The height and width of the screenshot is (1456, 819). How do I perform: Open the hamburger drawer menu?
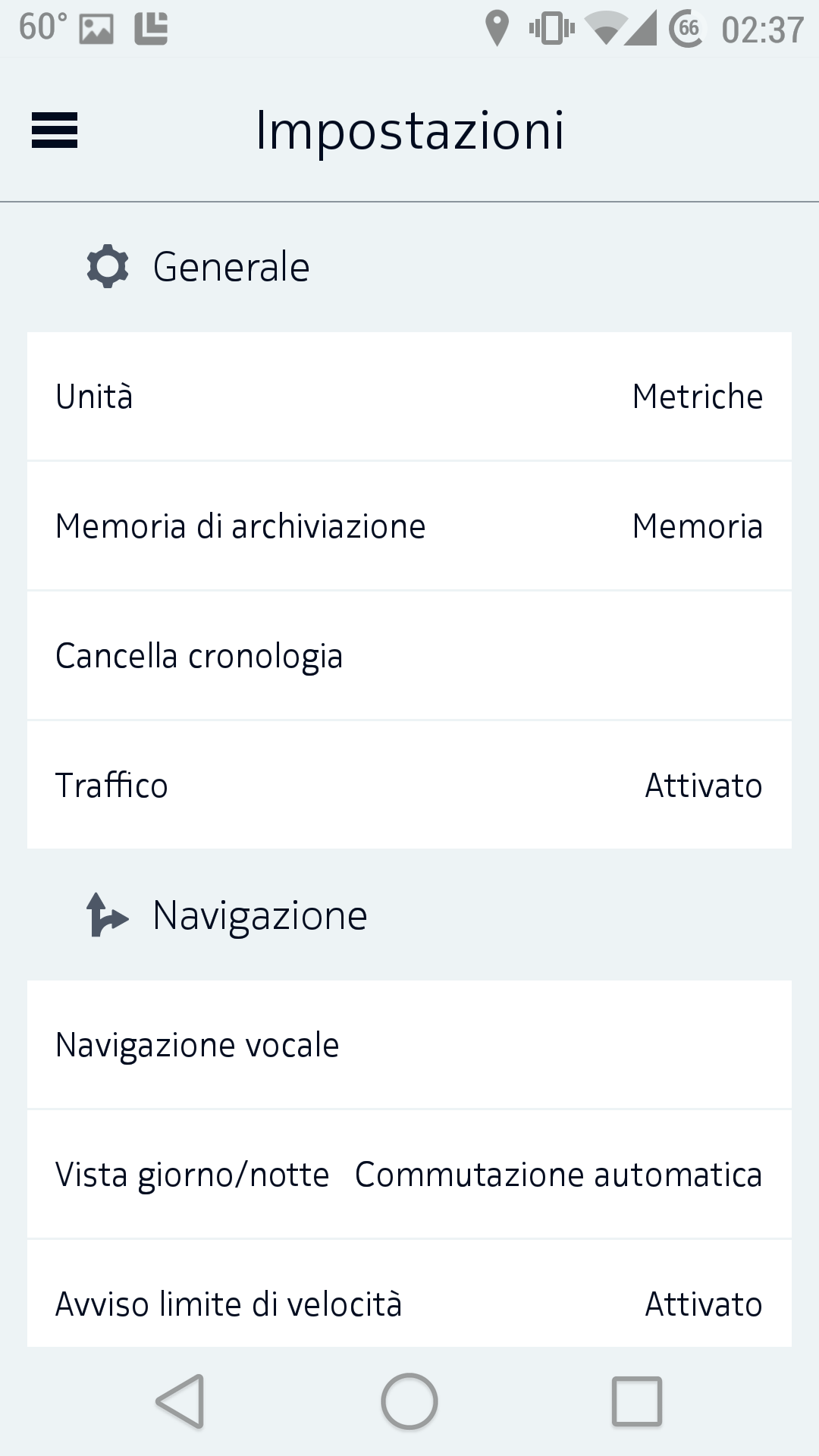coord(55,130)
